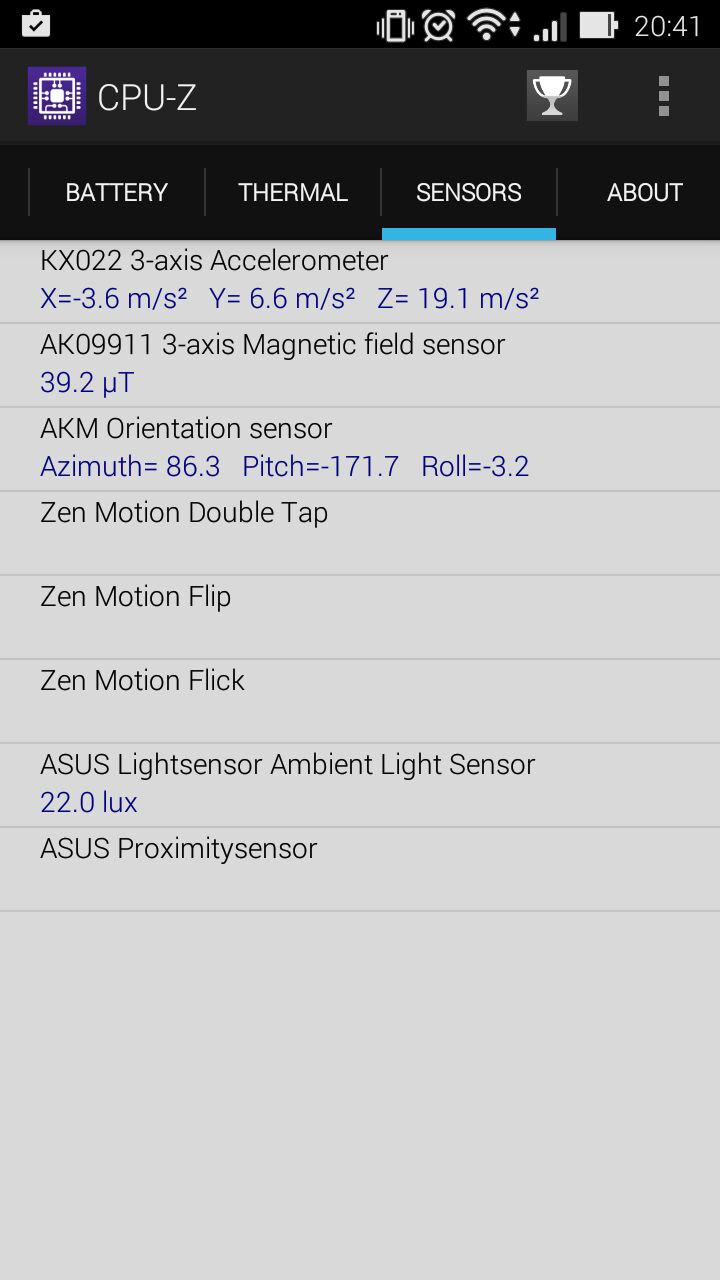The image size is (720, 1280).
Task: Switch to the Battery tab
Action: 117,192
